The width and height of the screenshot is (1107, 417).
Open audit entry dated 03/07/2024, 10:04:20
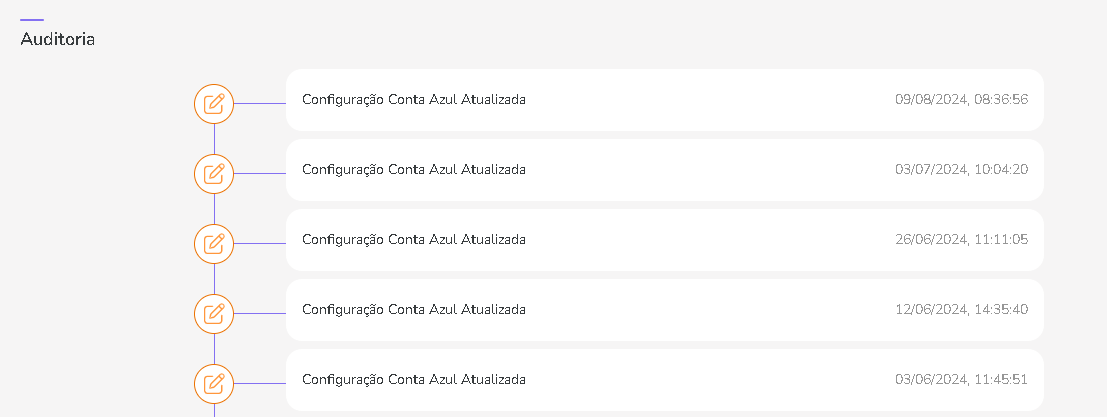coord(664,170)
